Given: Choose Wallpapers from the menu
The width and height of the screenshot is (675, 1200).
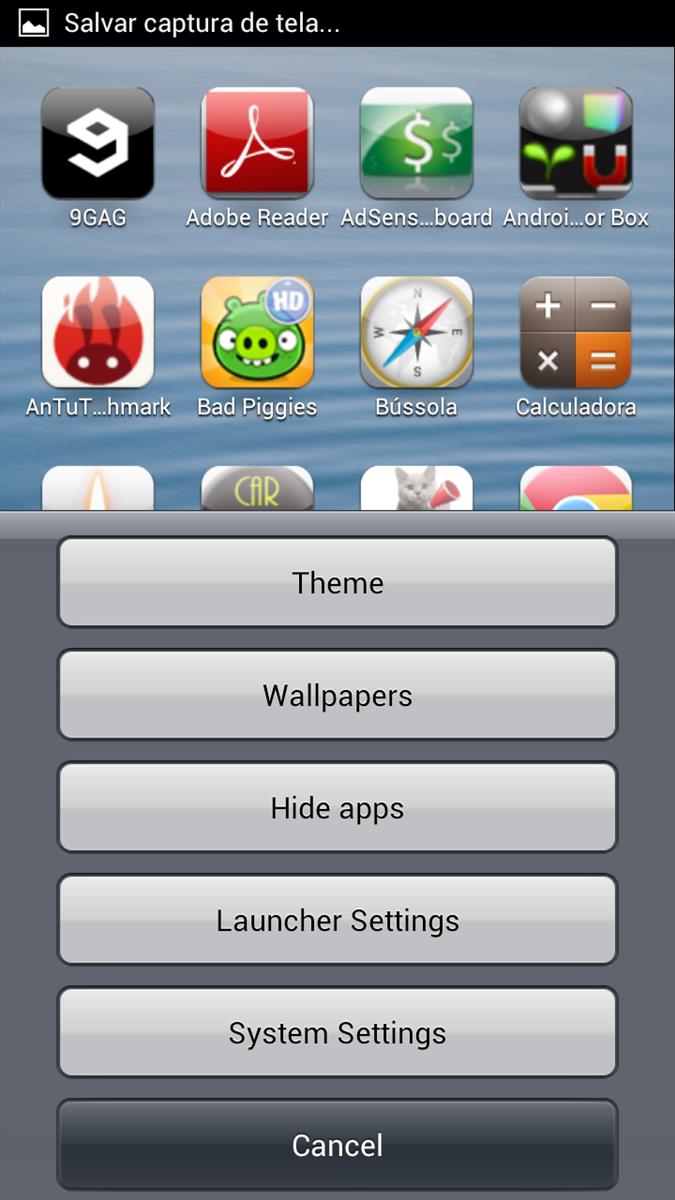Looking at the screenshot, I should coord(337,695).
